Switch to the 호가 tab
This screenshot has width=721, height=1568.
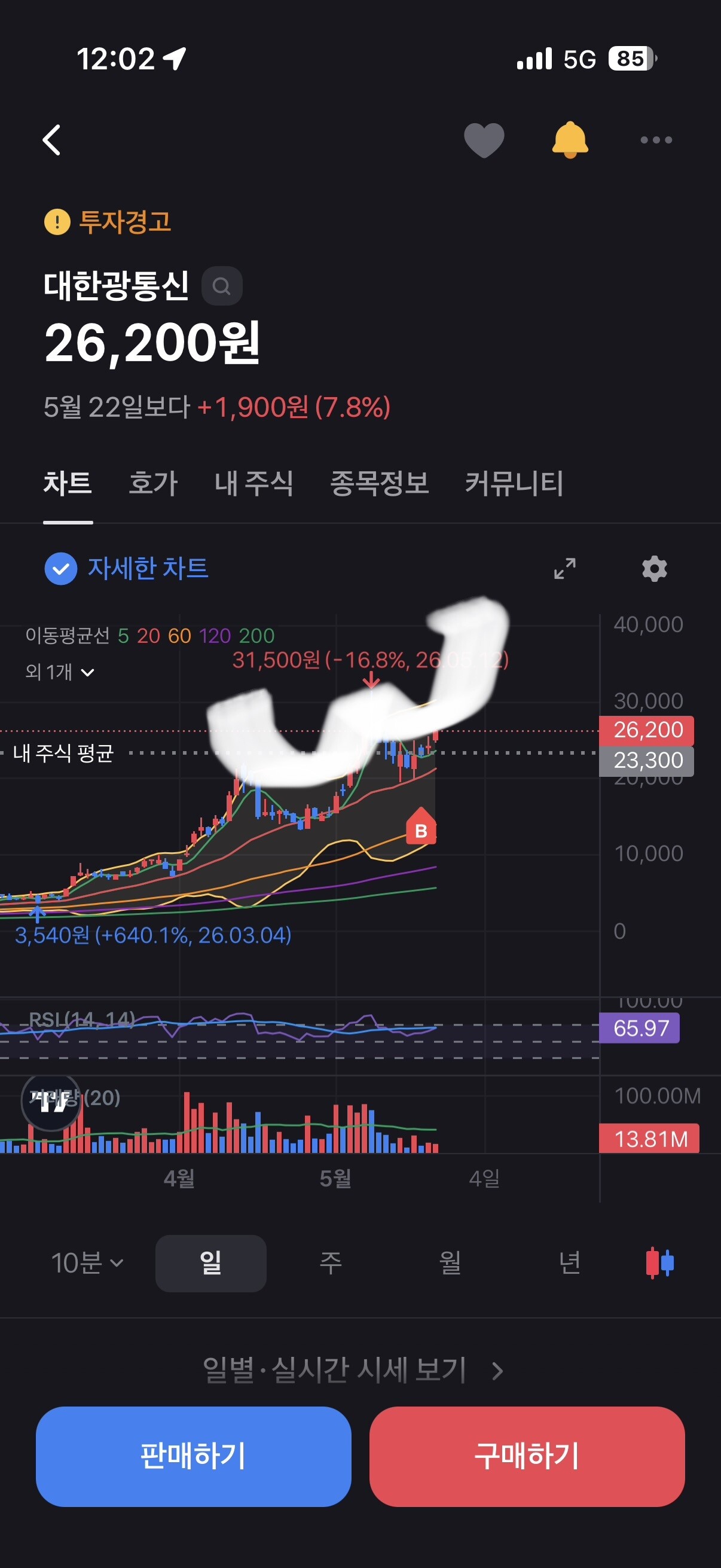(152, 483)
